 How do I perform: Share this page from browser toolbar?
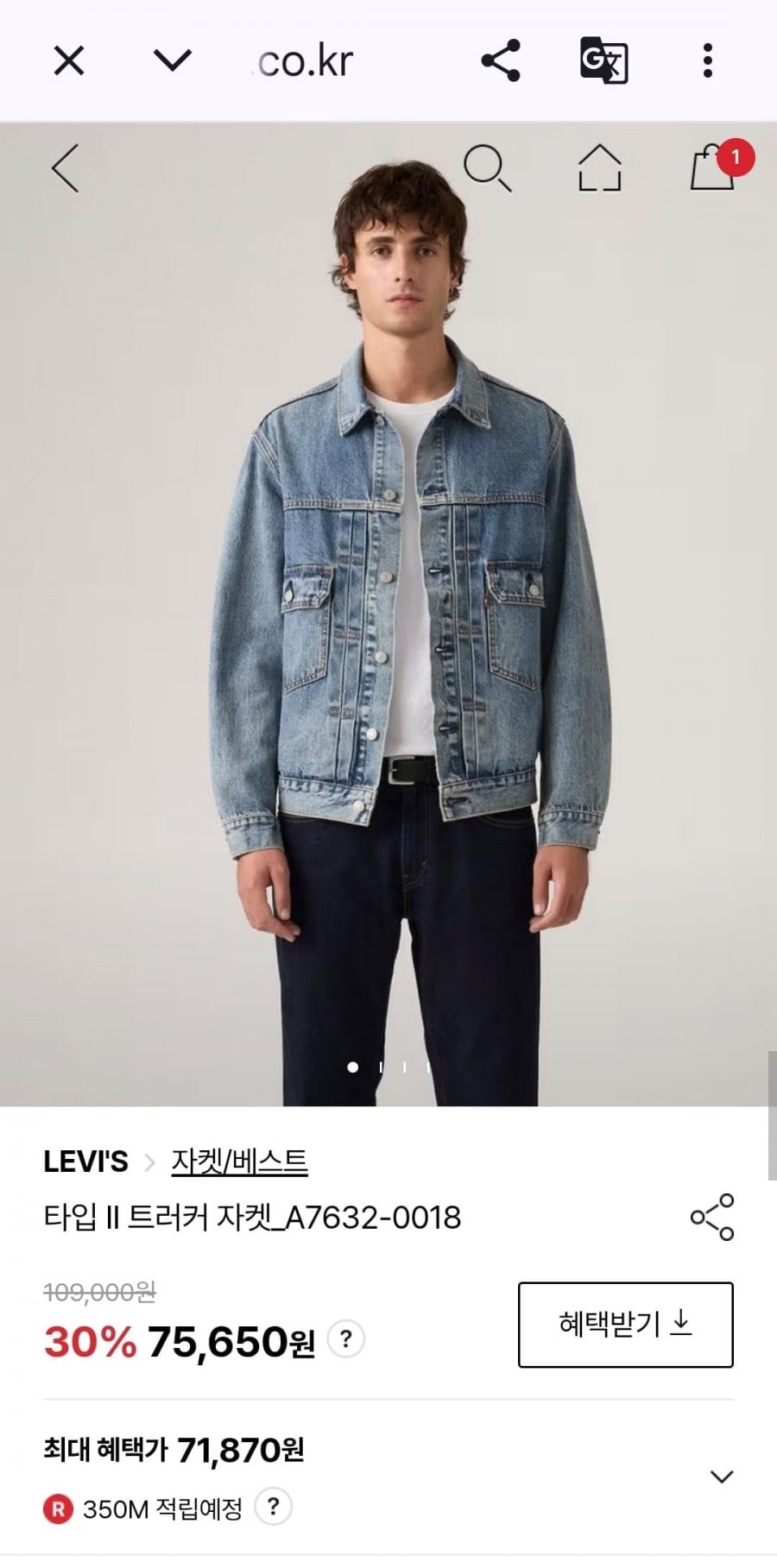[500, 60]
